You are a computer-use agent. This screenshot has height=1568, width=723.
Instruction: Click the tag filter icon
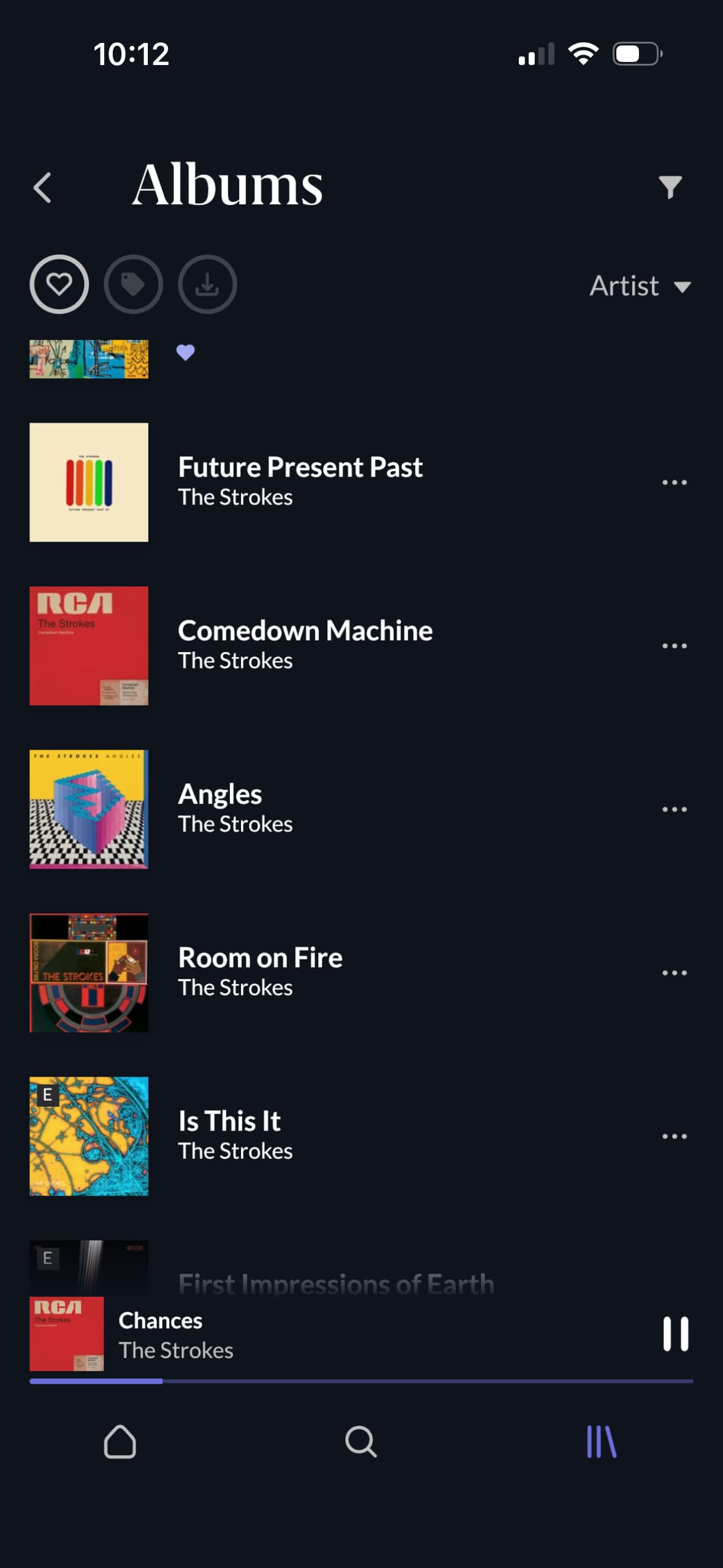pyautogui.click(x=133, y=285)
